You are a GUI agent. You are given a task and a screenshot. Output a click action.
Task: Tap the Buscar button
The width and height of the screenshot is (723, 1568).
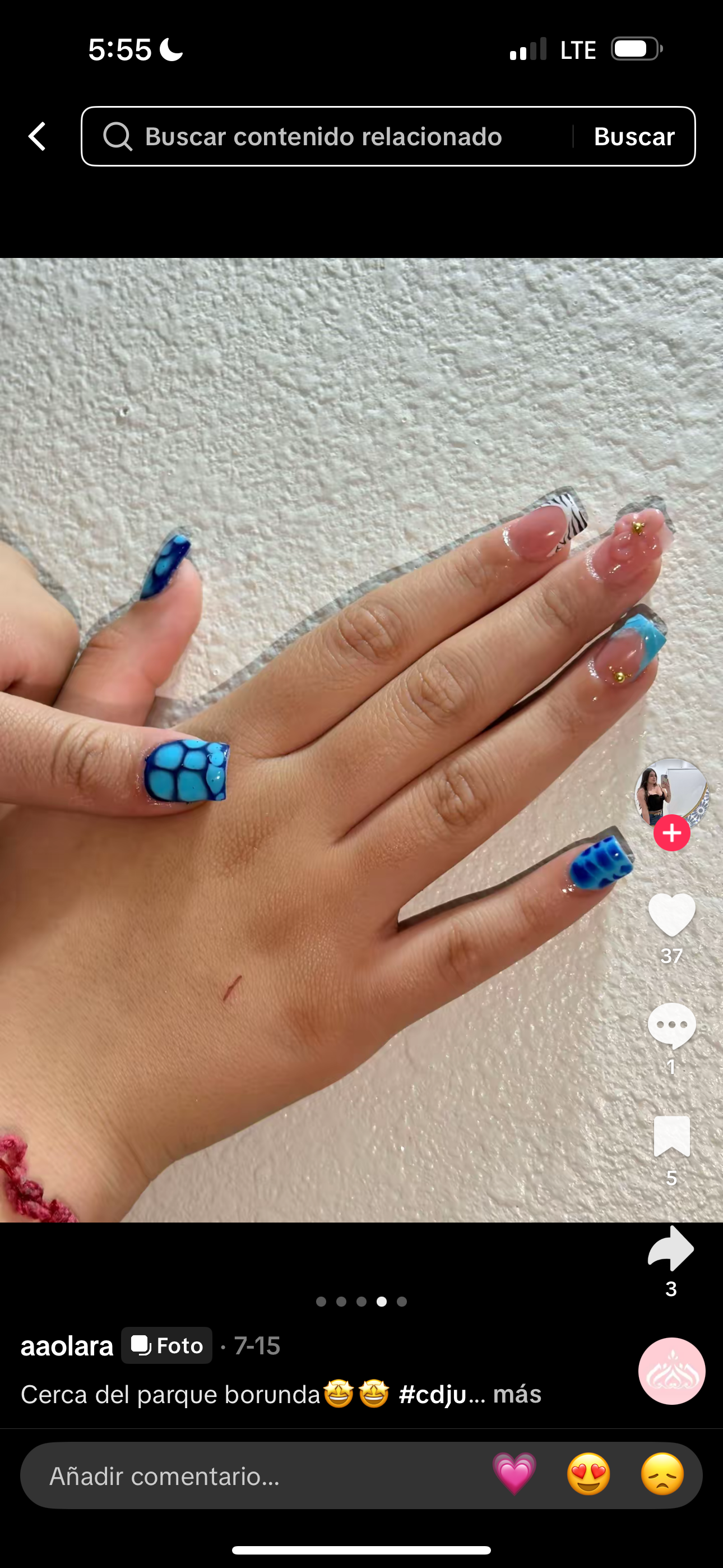pos(634,136)
